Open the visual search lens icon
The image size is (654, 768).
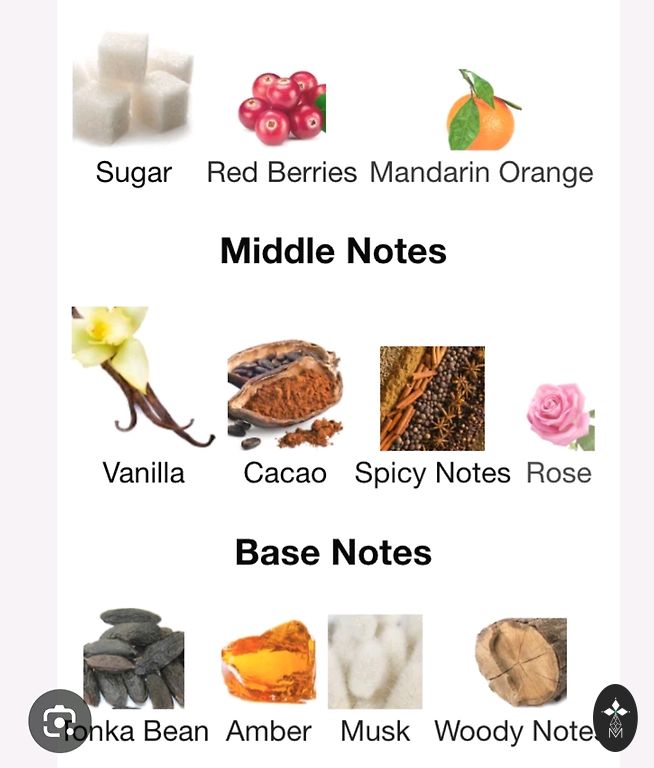59,720
